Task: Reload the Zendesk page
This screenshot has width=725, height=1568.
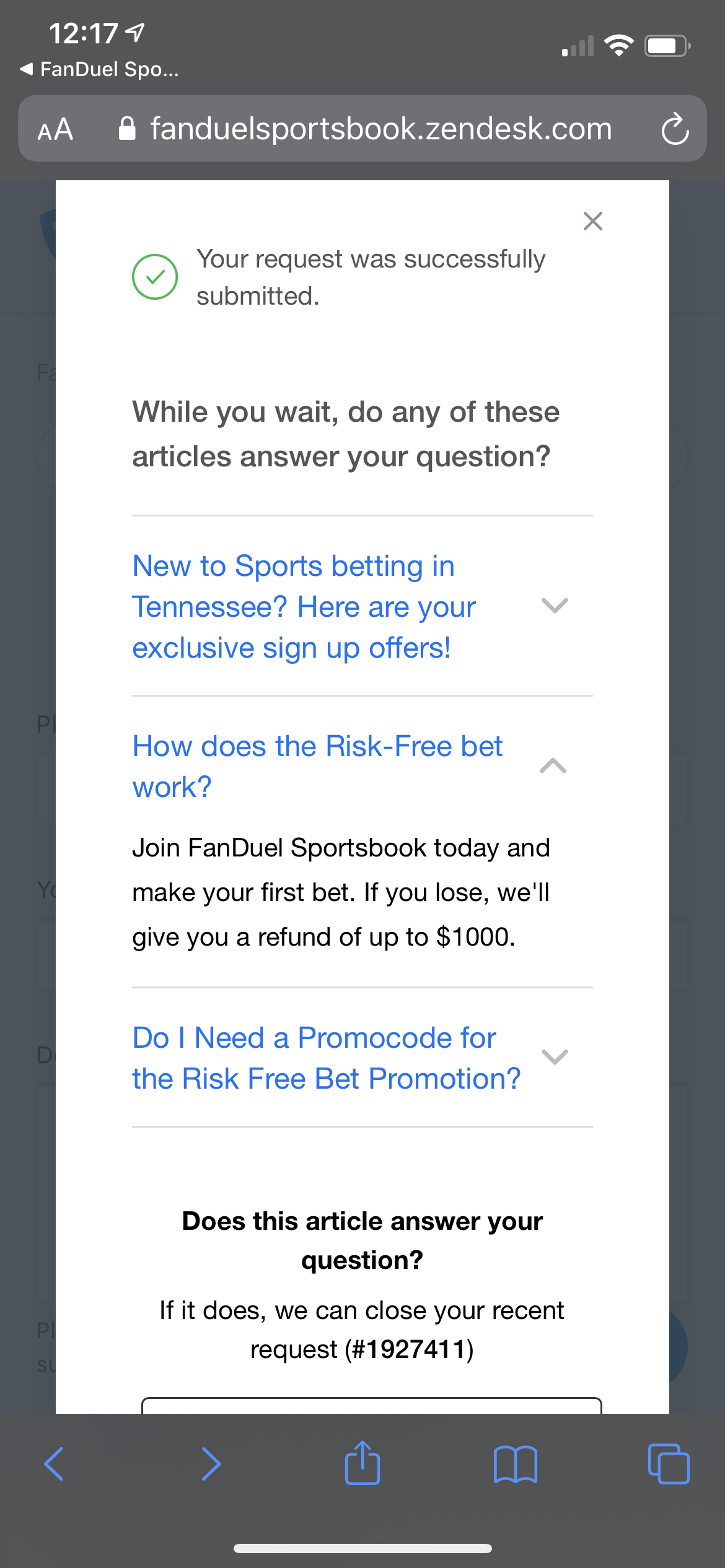Action: [674, 129]
